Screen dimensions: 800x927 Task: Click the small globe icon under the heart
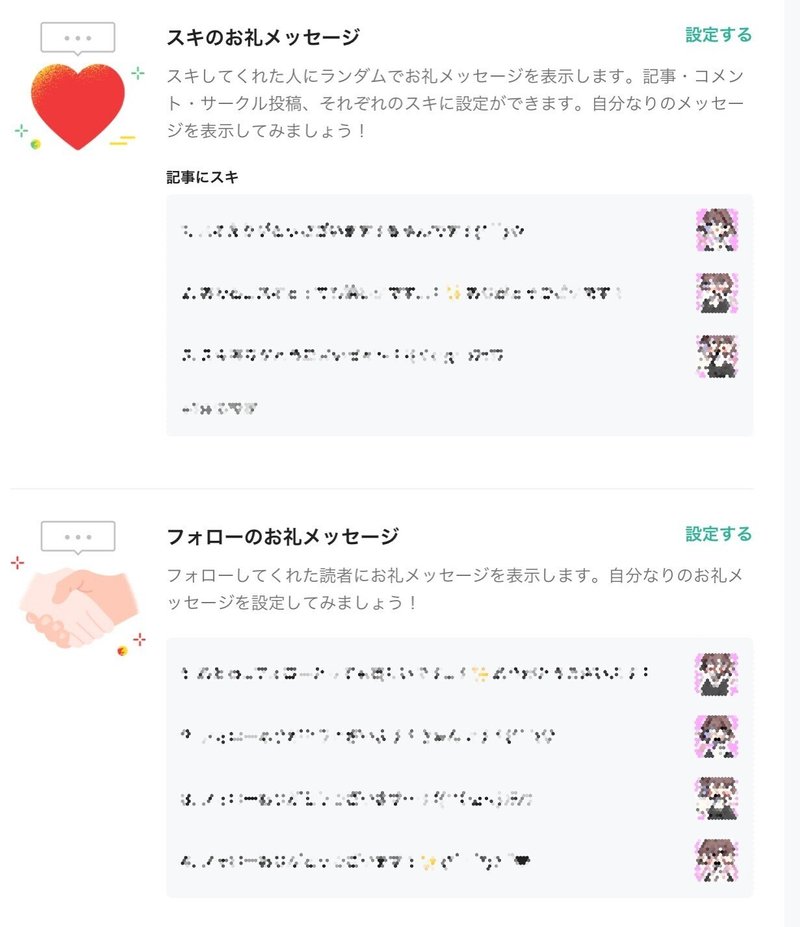pyautogui.click(x=35, y=143)
